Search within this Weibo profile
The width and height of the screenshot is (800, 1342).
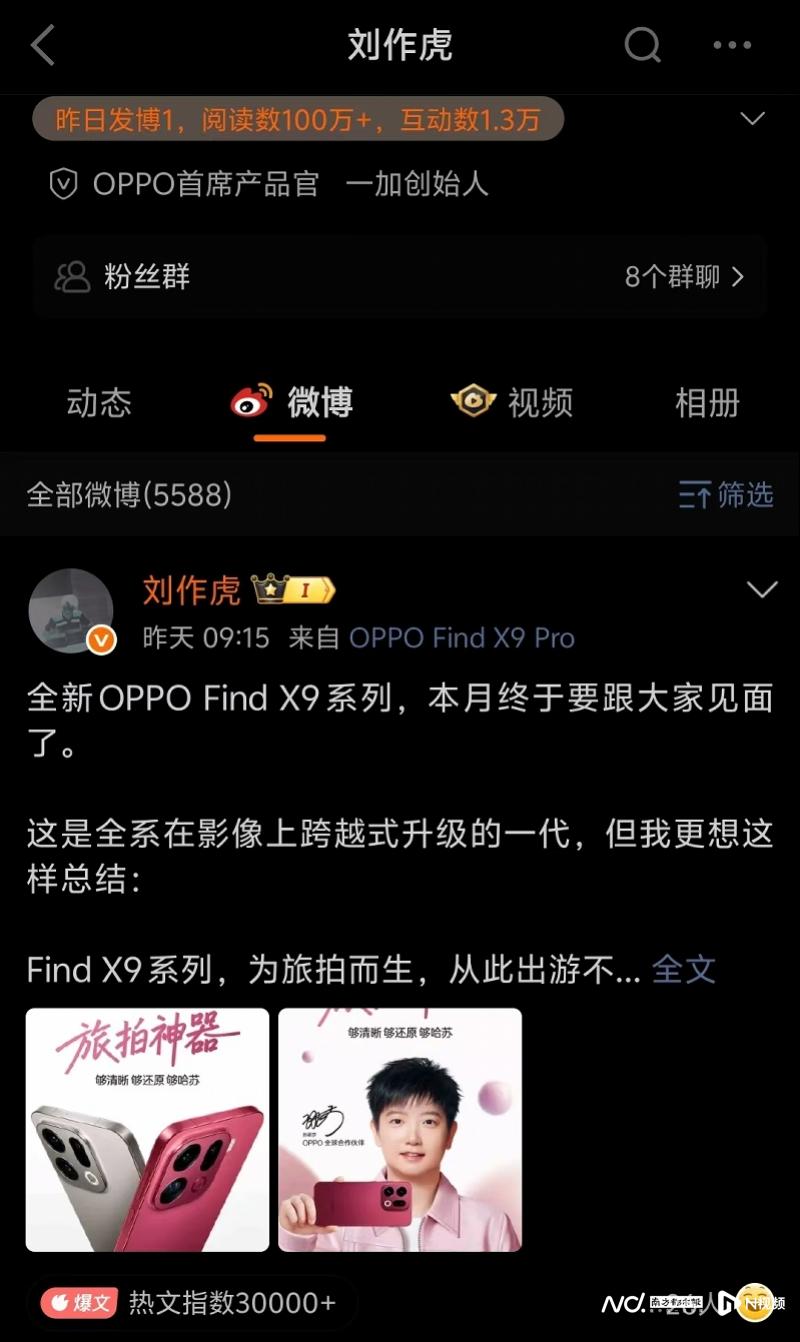[642, 45]
